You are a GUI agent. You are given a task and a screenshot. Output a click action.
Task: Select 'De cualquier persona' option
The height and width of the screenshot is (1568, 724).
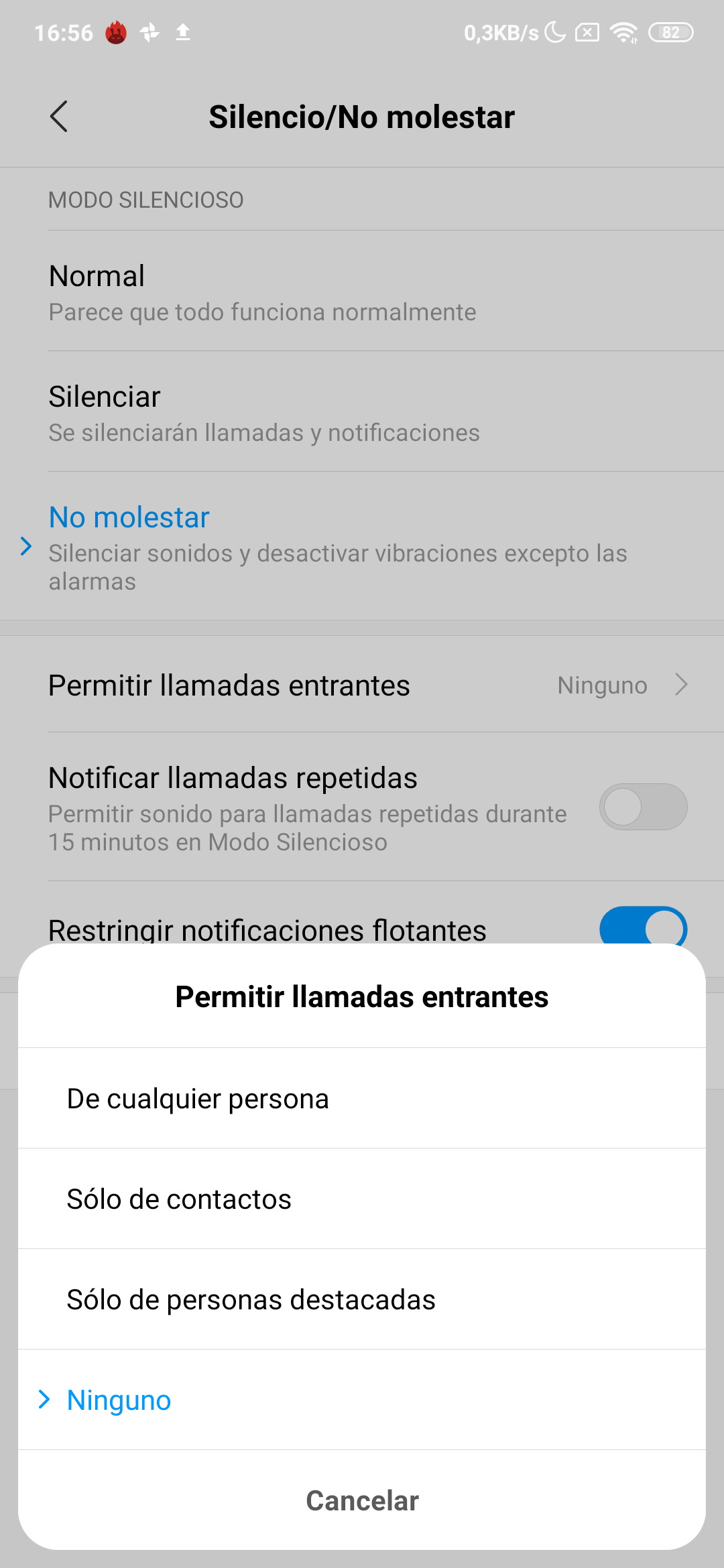coord(362,1098)
